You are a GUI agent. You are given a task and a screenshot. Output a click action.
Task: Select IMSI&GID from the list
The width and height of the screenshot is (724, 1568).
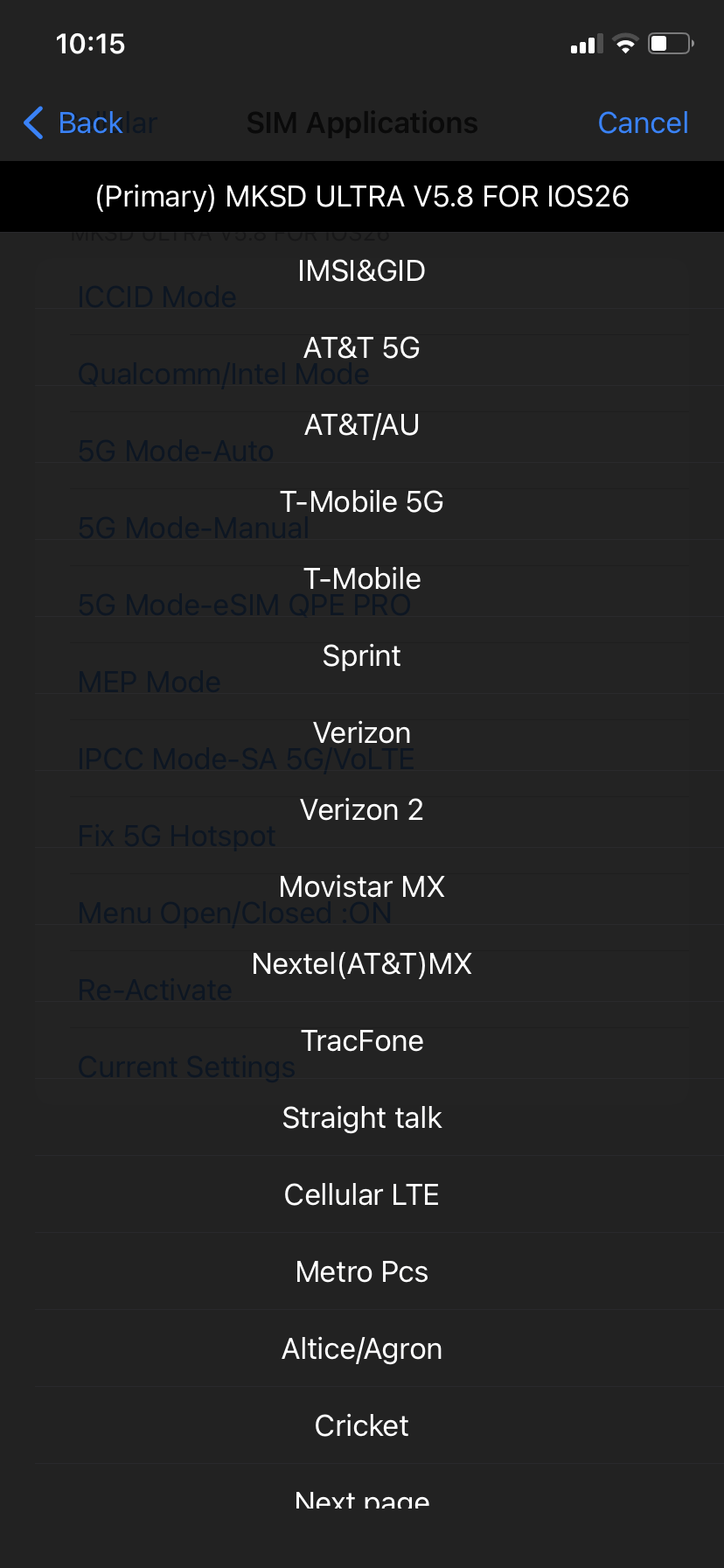tap(361, 271)
